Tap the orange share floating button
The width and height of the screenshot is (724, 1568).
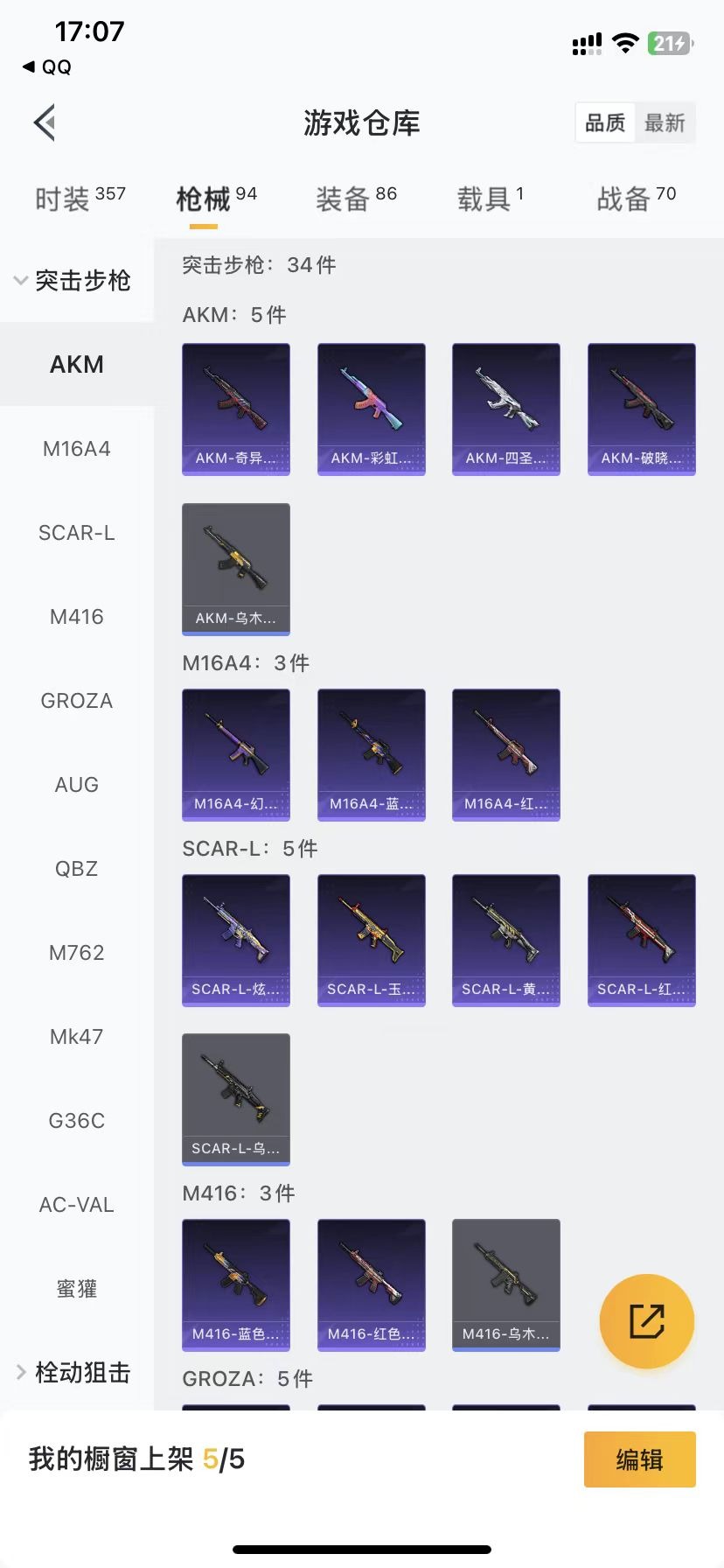point(647,1321)
